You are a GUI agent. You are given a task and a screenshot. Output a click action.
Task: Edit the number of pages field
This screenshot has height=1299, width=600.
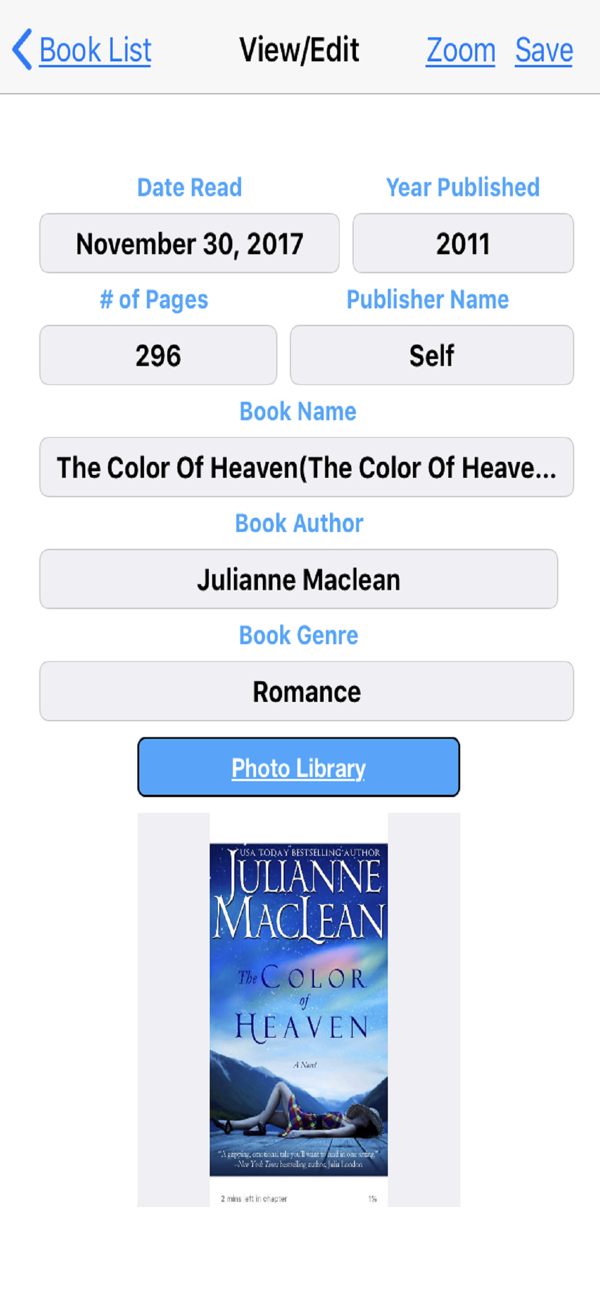click(x=158, y=355)
